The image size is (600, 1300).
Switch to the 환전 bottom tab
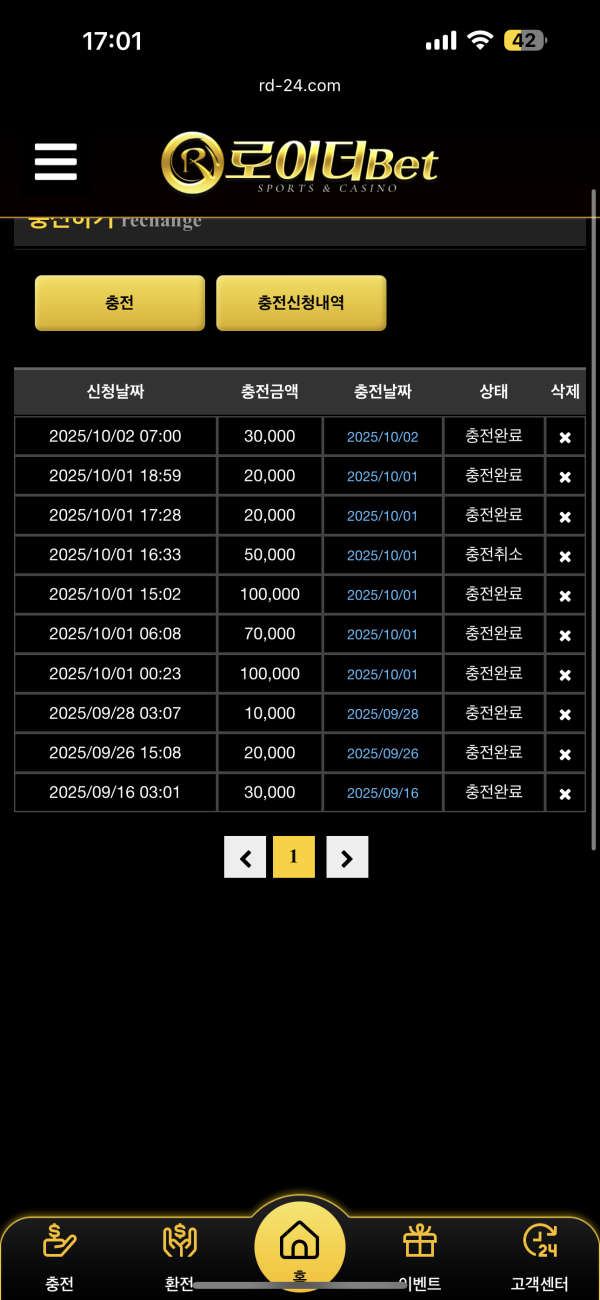(180, 1256)
